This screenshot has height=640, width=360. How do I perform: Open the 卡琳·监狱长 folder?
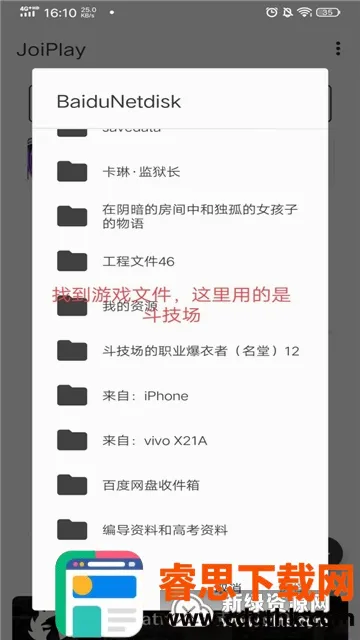(x=180, y=171)
